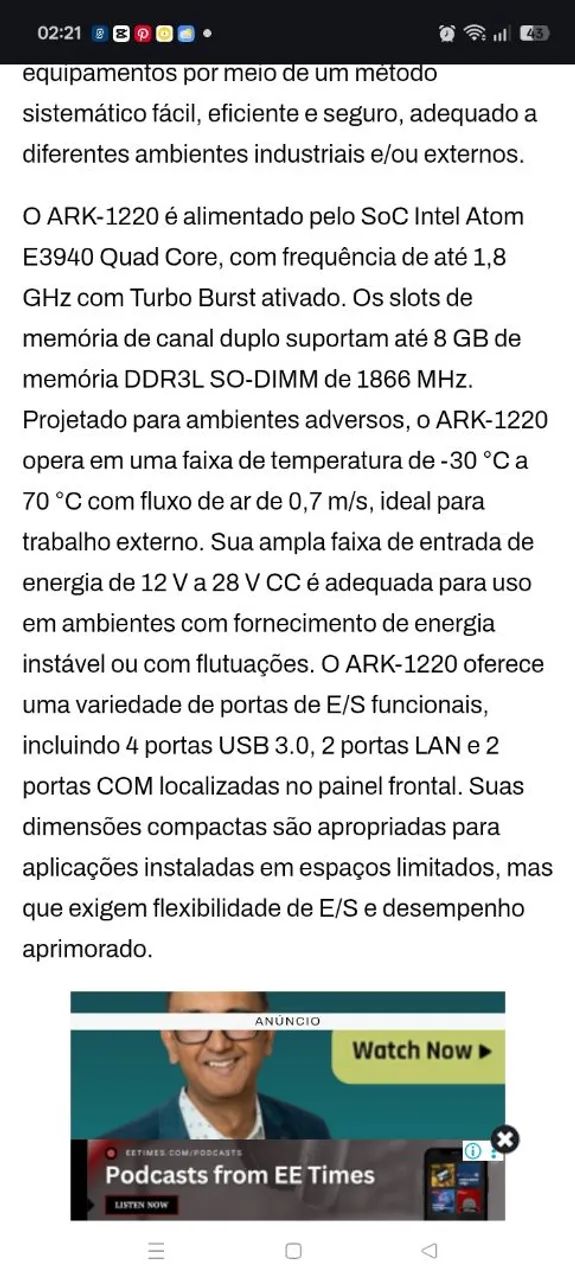Go to the home screen
This screenshot has height=1280, width=575.
(293, 1251)
